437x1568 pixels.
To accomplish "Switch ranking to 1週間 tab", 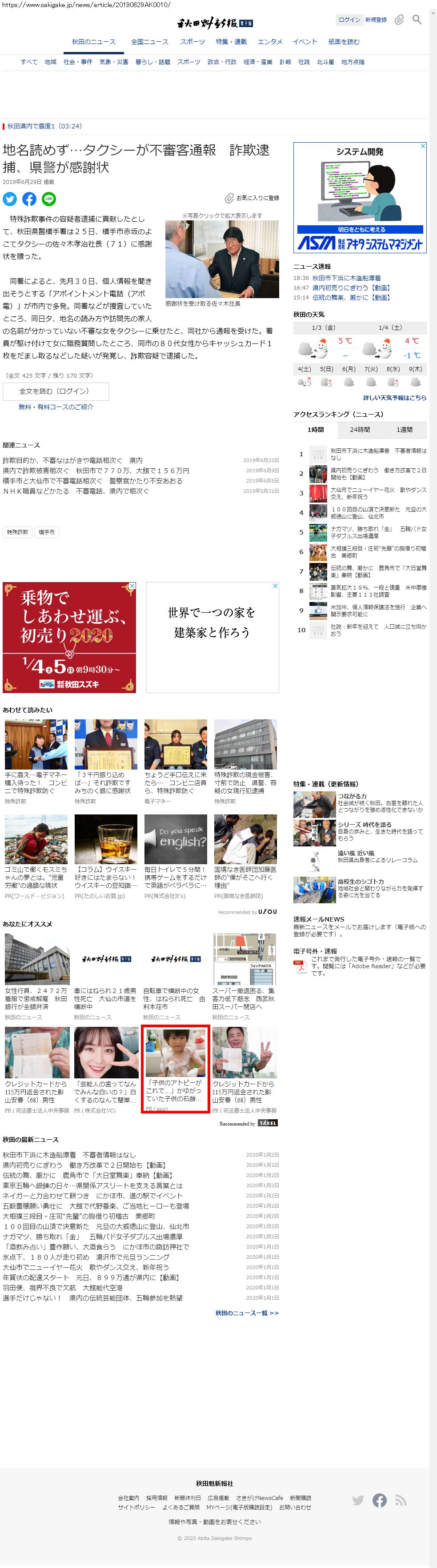I will (404, 430).
